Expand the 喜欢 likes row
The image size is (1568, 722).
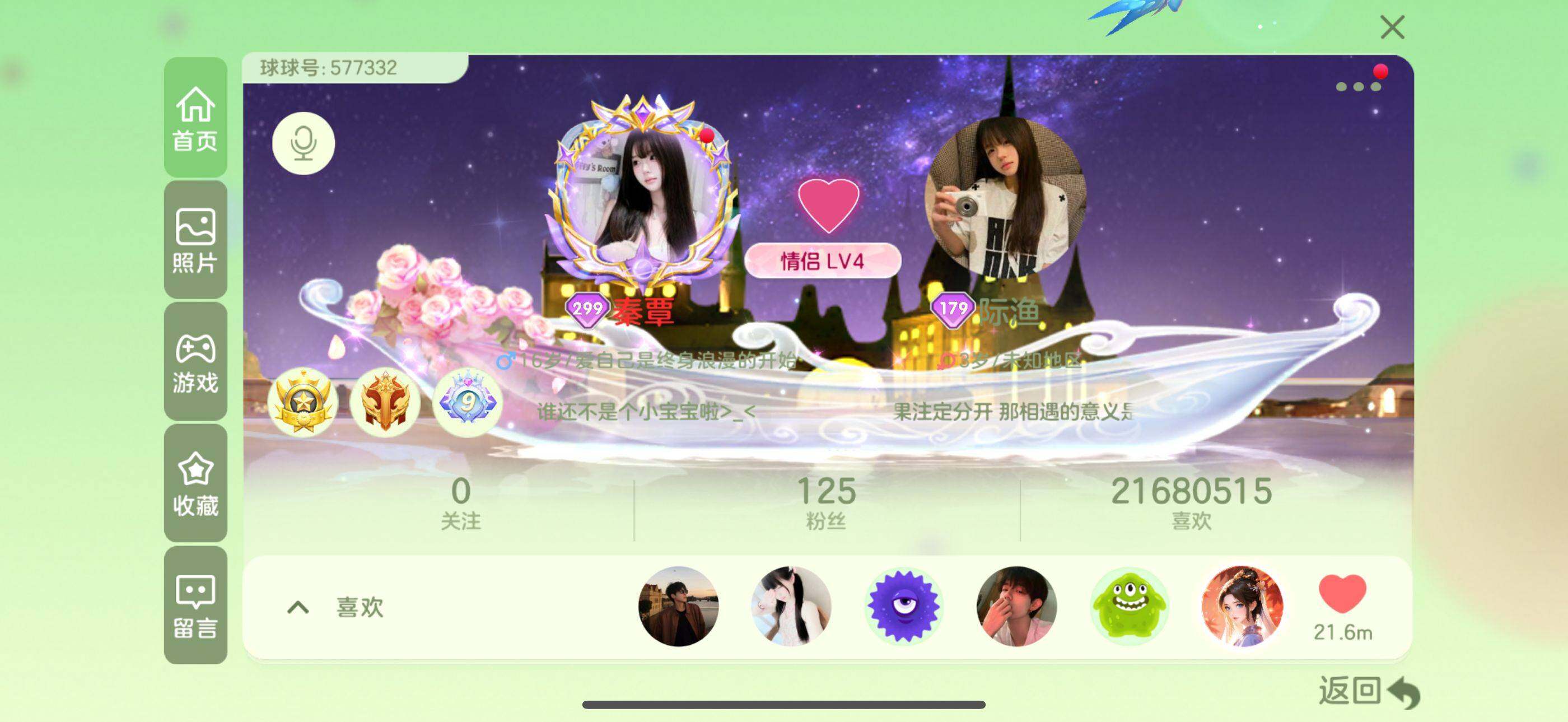[x=298, y=607]
